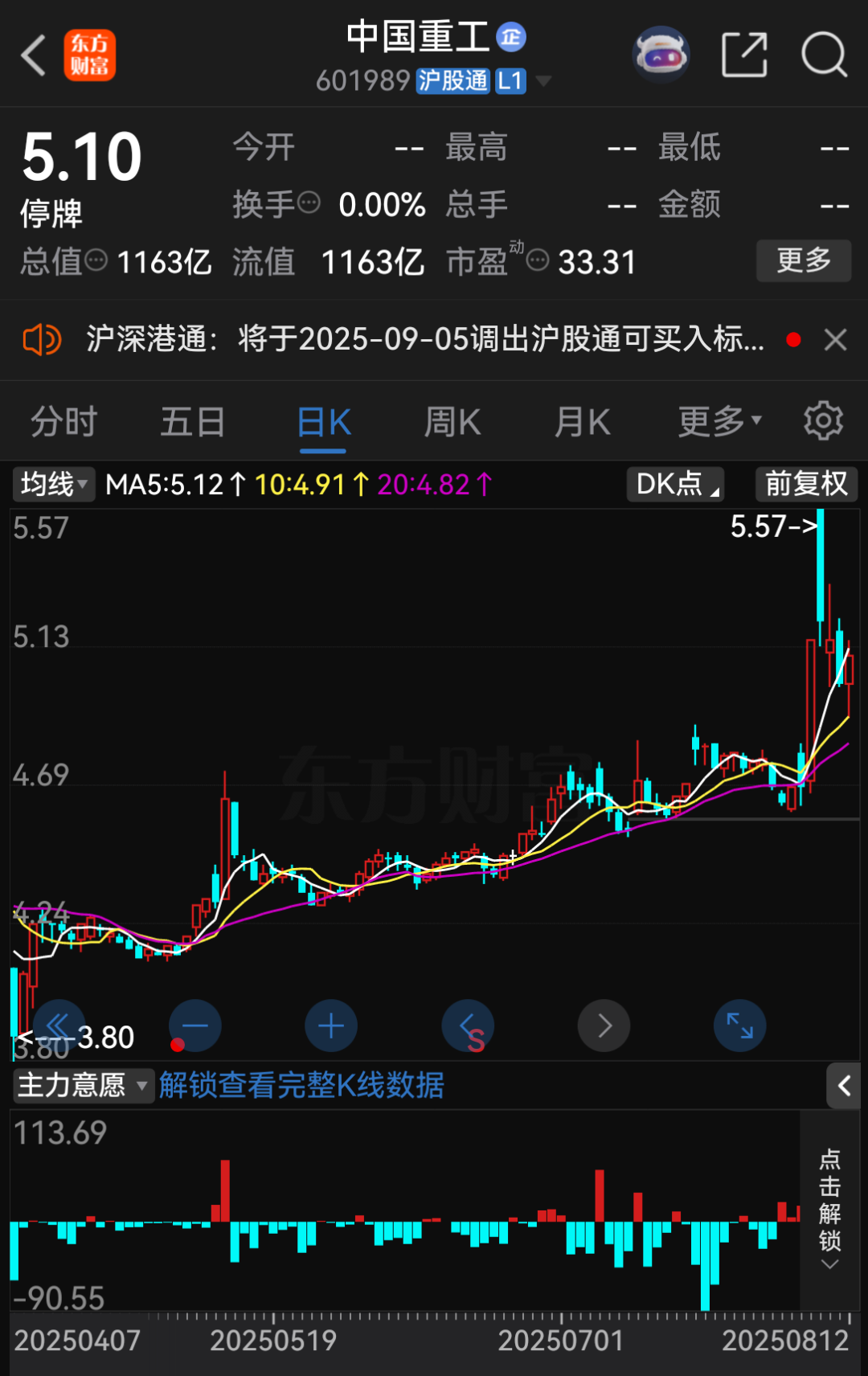Switch to the 五日 chart tab
This screenshot has width=868, height=1376.
192,422
